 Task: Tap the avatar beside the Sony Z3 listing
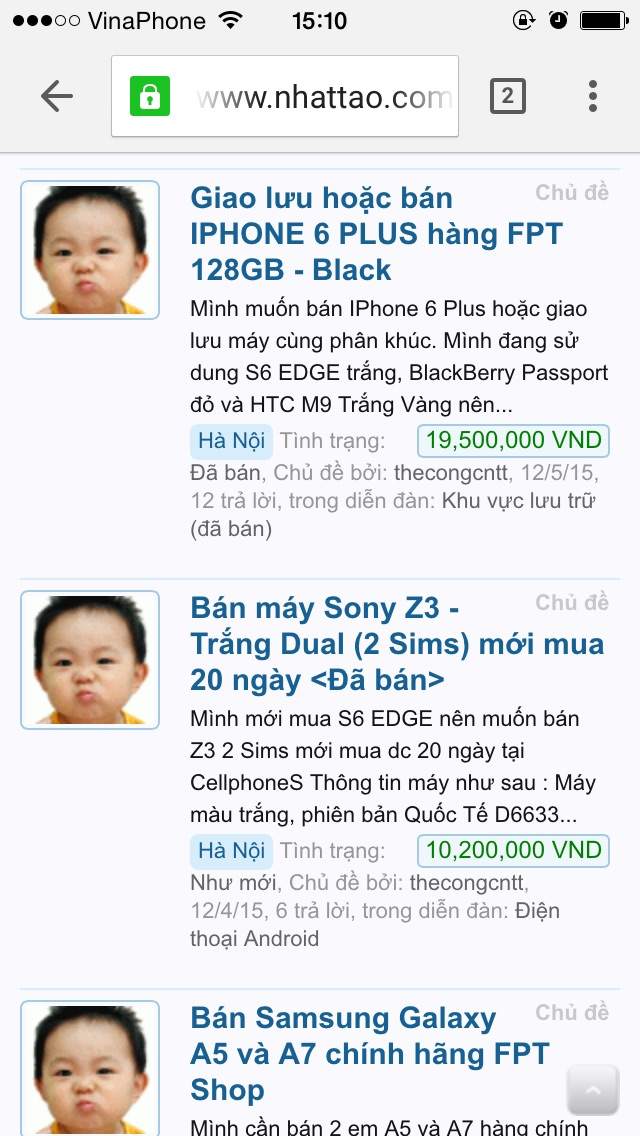coord(90,660)
